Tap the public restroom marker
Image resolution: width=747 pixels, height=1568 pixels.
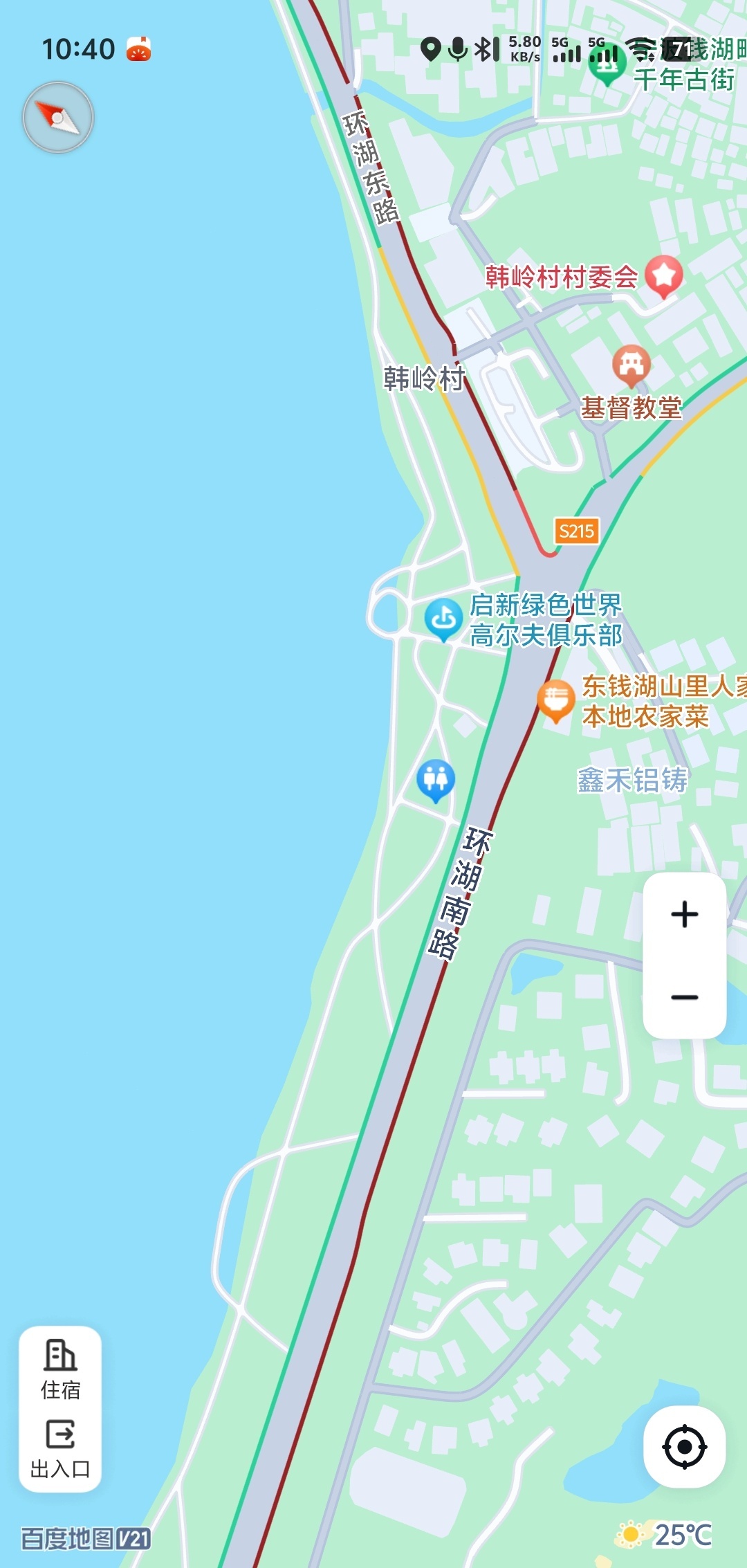(436, 780)
